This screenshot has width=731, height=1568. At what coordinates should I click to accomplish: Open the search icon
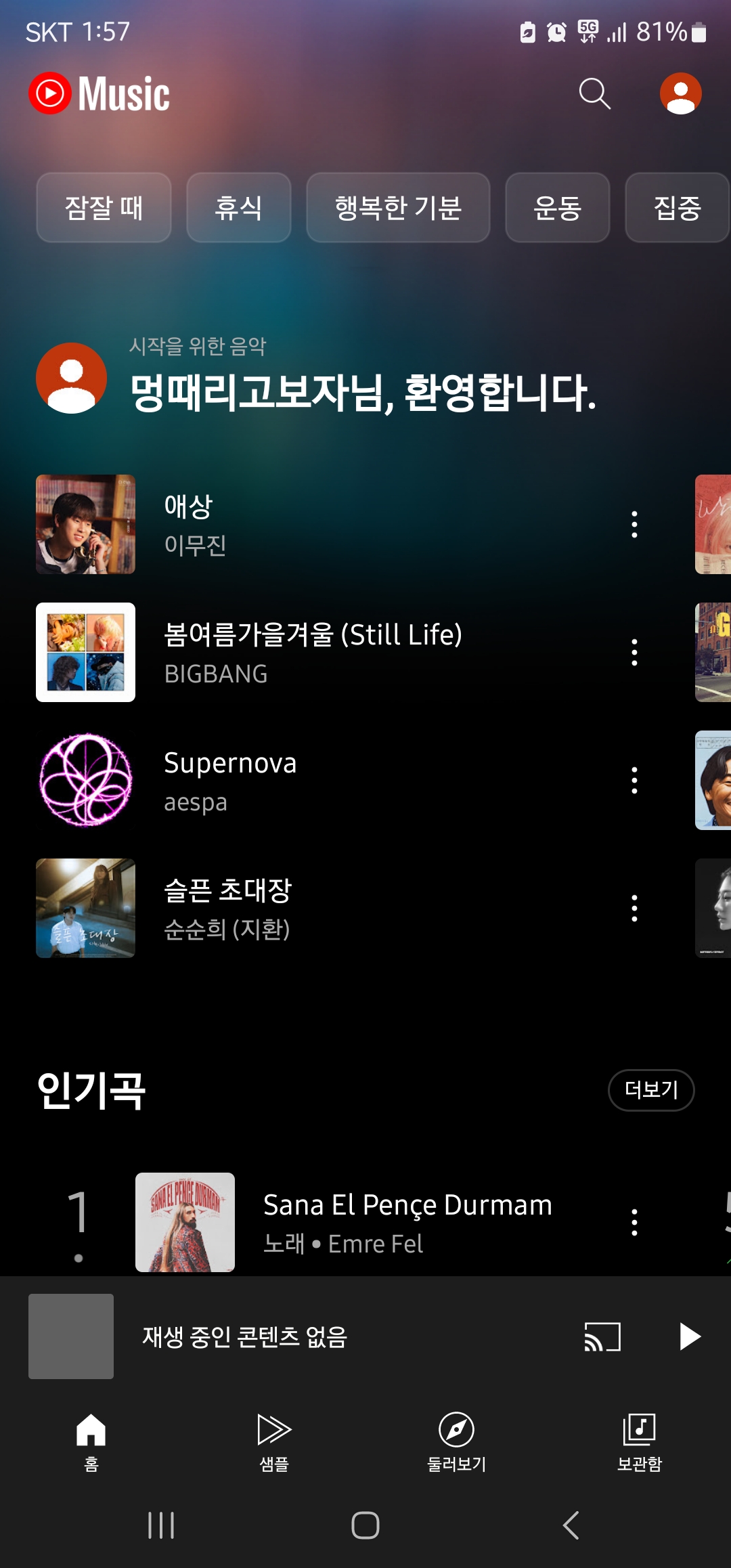pyautogui.click(x=595, y=95)
